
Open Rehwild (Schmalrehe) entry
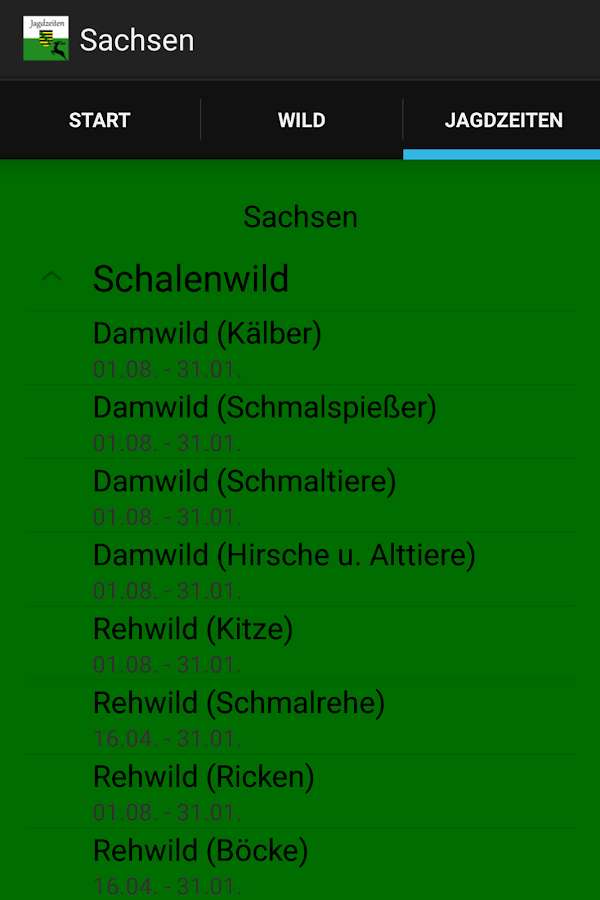pyautogui.click(x=300, y=718)
